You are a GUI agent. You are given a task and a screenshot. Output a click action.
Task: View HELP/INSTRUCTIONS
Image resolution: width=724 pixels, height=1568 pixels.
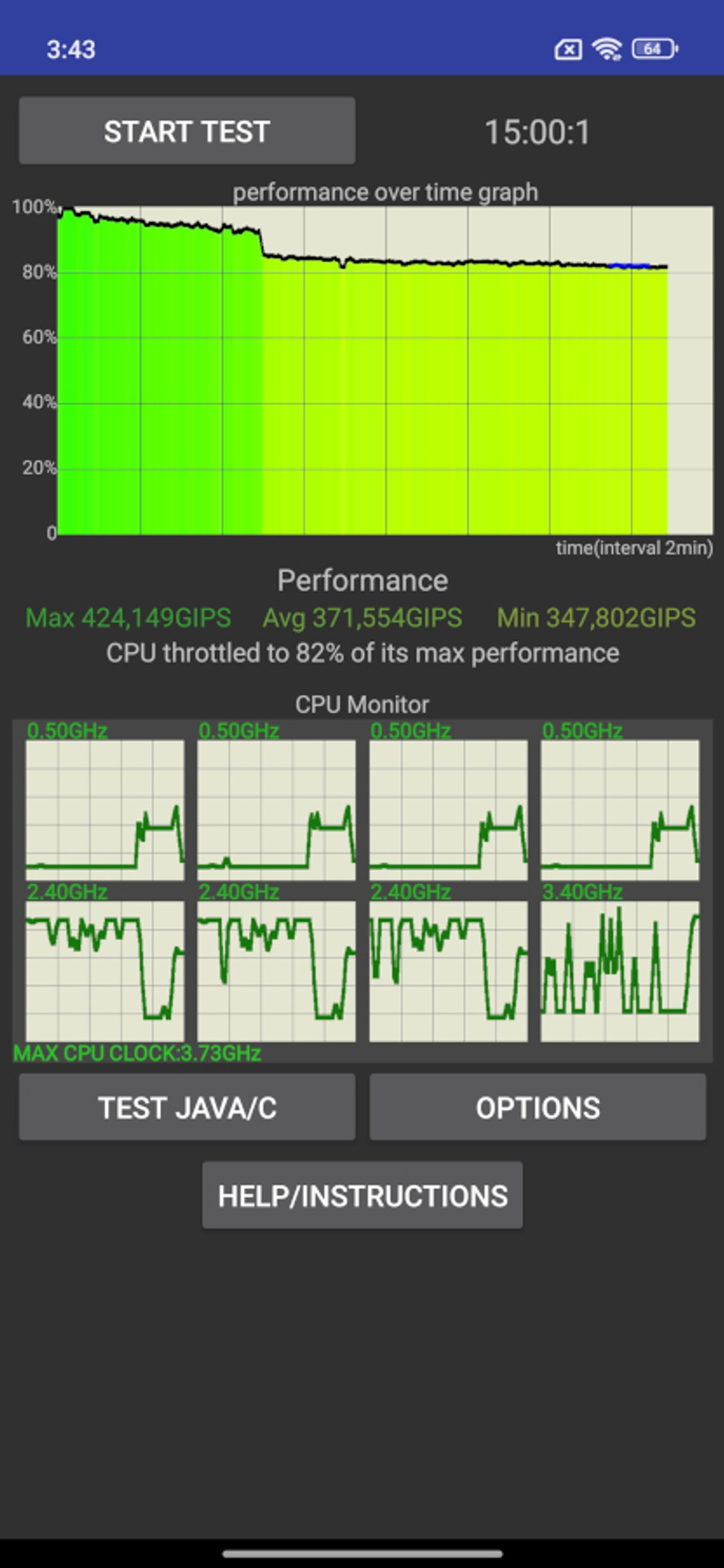[362, 1196]
